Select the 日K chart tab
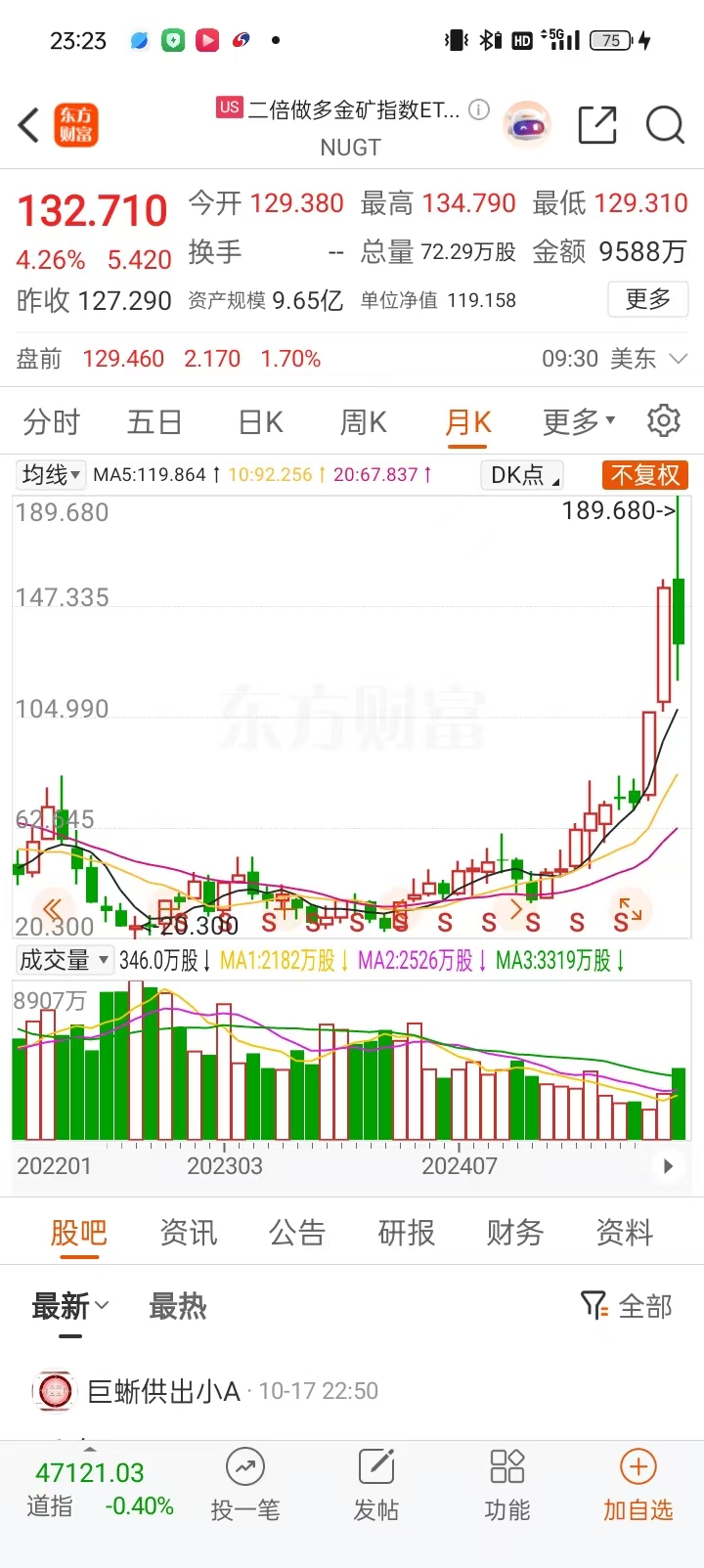 point(261,422)
